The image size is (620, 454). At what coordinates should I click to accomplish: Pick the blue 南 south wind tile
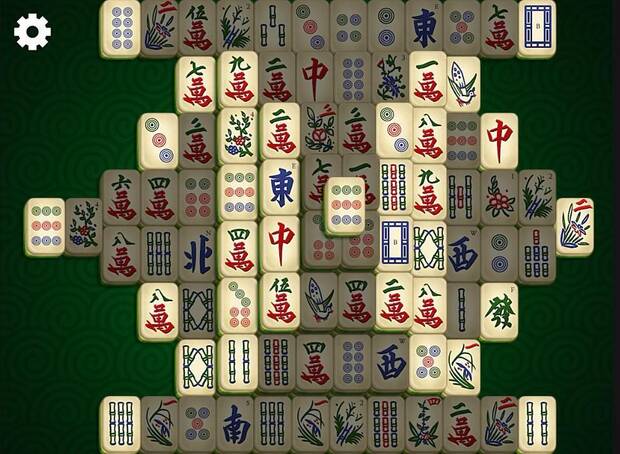click(235, 424)
